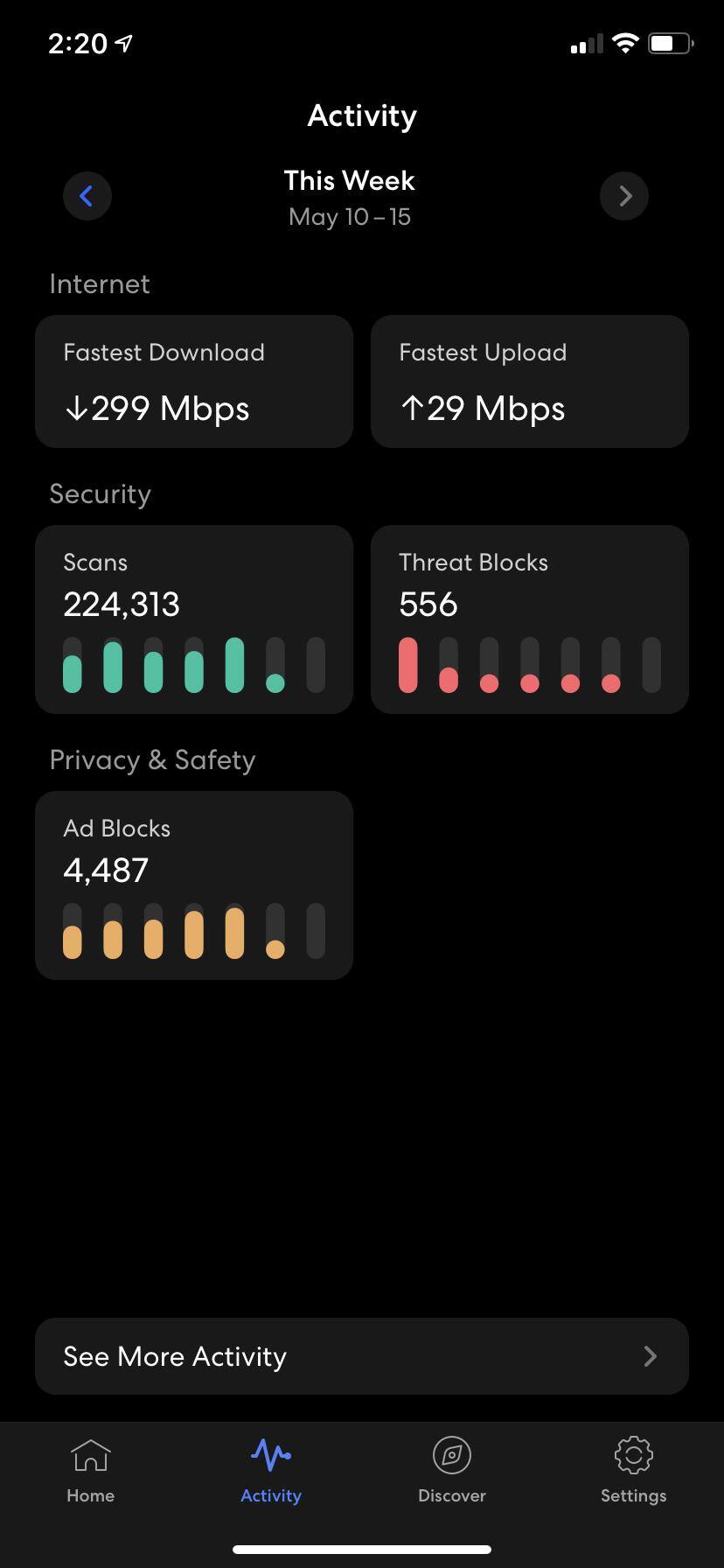Go to the previous week
Image resolution: width=724 pixels, height=1568 pixels.
tap(87, 196)
